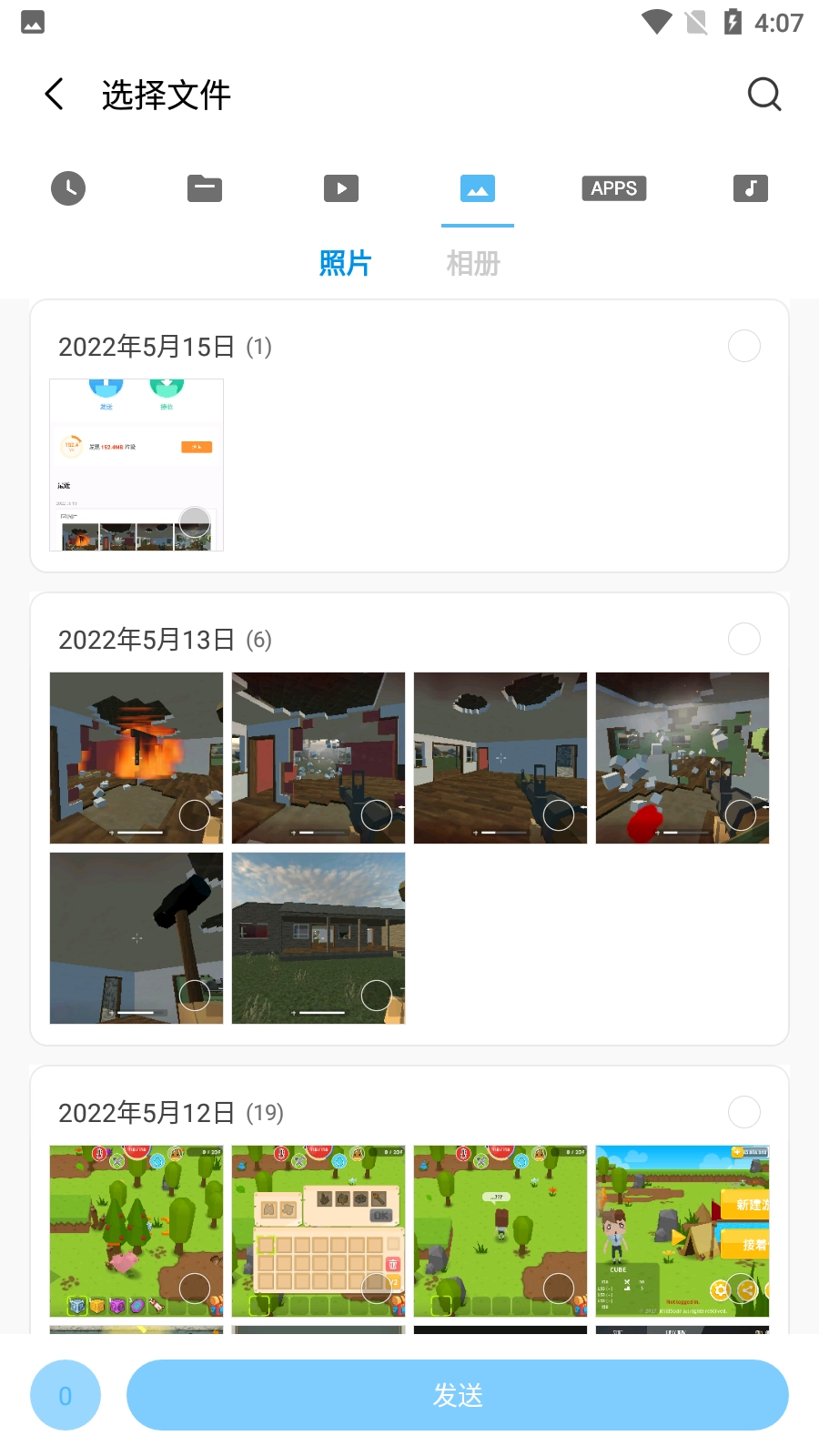Select the pictures category icon
This screenshot has height=1456, width=819.
pos(478,188)
